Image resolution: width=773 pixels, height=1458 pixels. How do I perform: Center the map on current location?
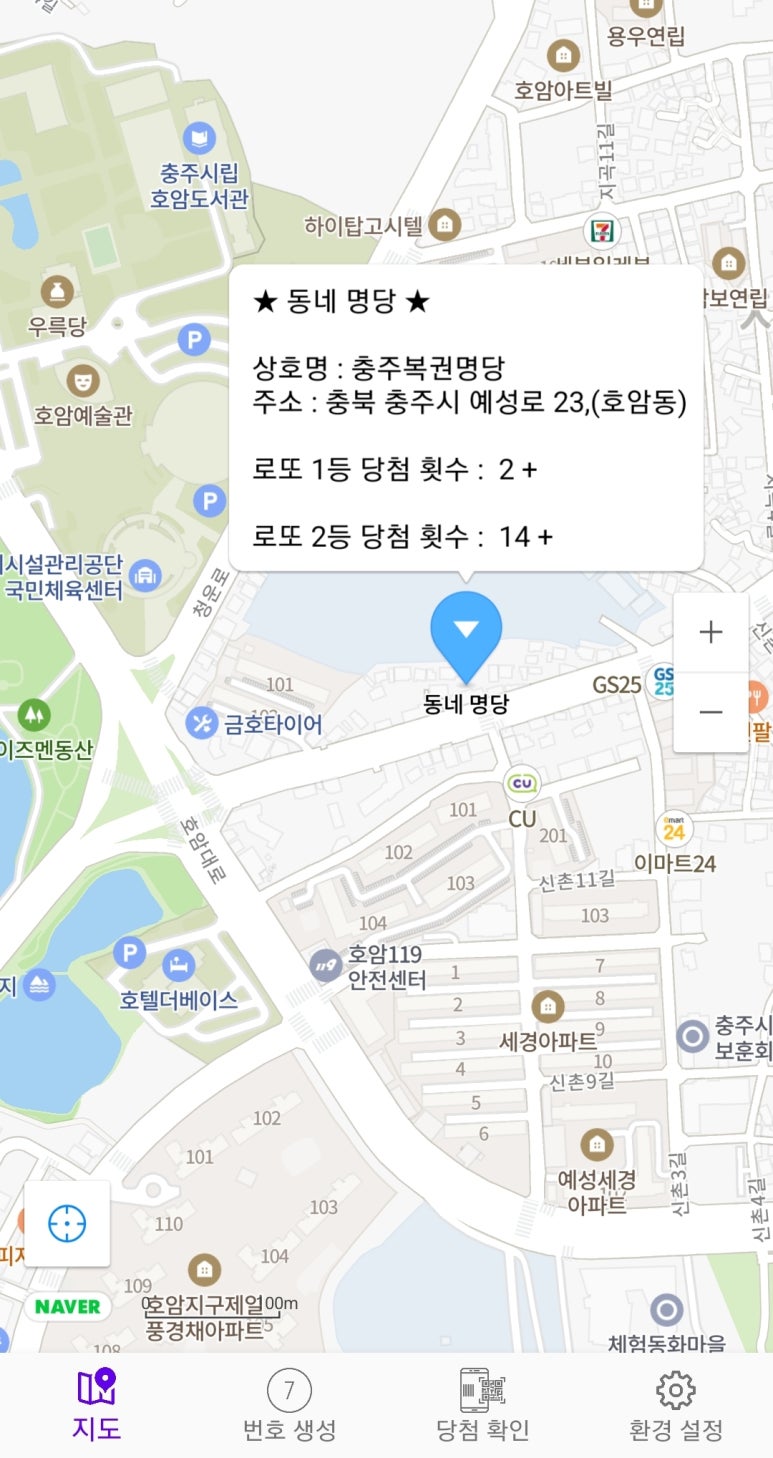click(x=67, y=1223)
